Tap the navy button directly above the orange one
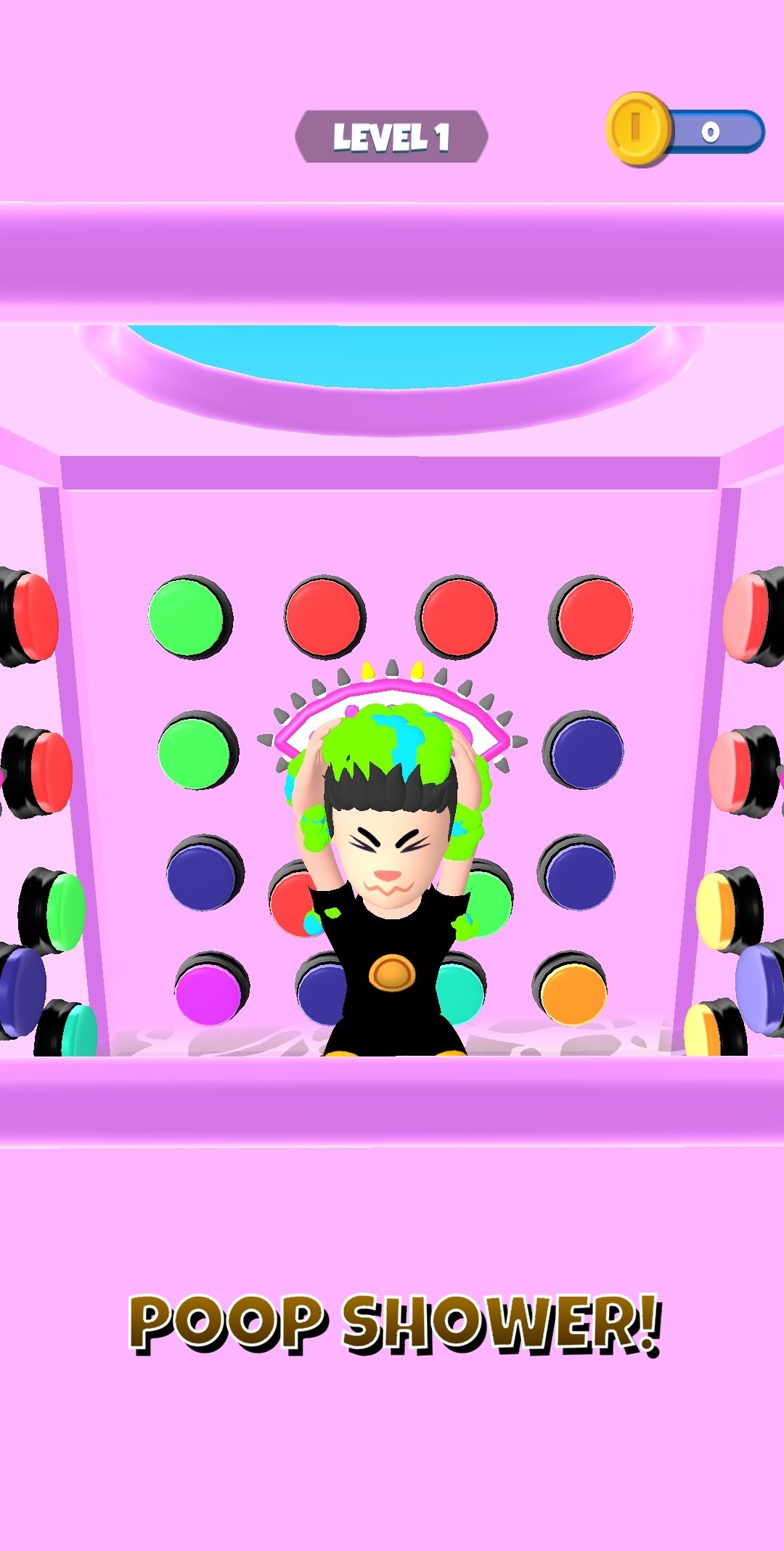Viewport: 784px width, 1551px height. pos(577,873)
